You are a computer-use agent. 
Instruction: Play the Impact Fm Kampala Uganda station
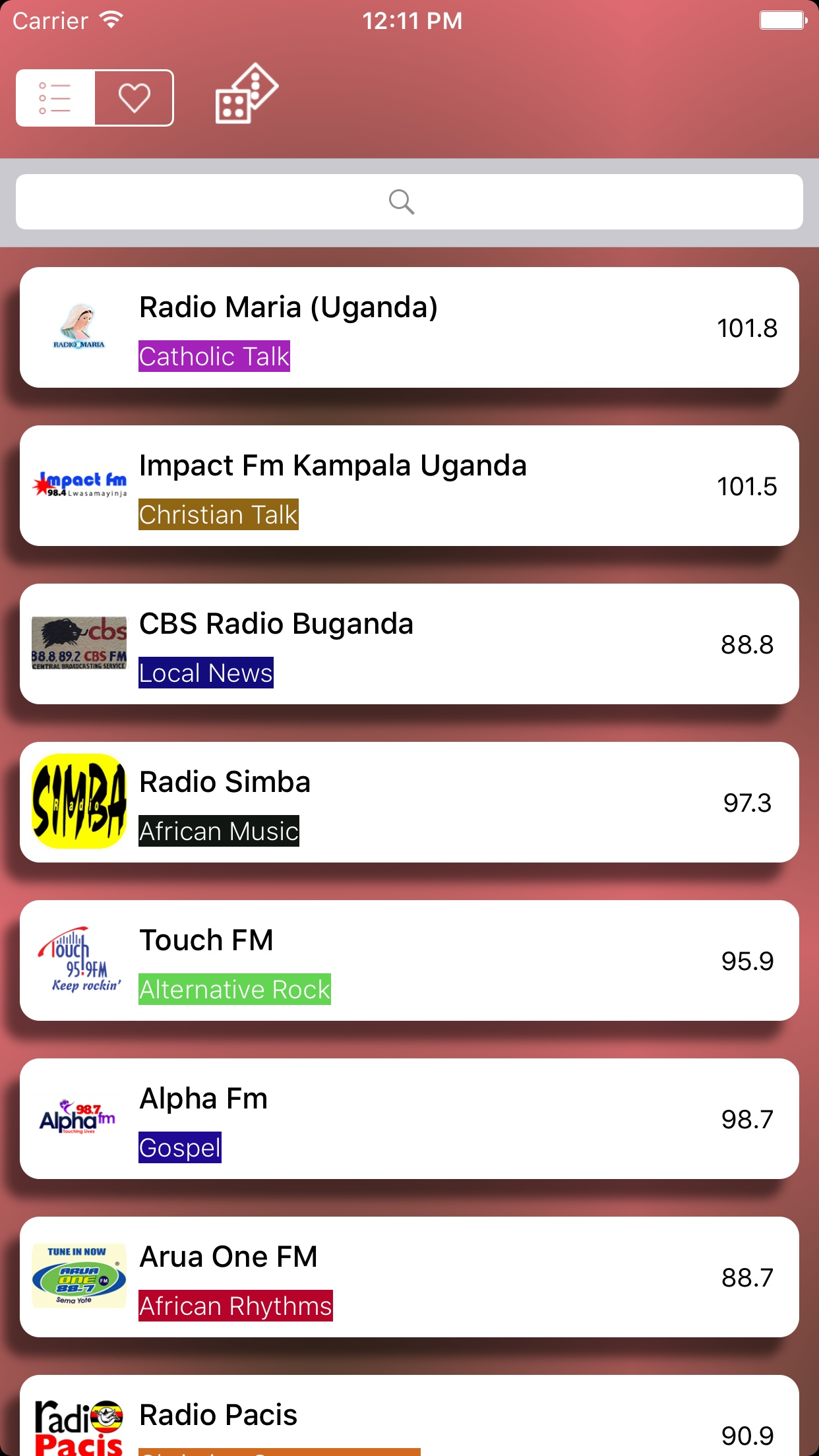click(409, 485)
